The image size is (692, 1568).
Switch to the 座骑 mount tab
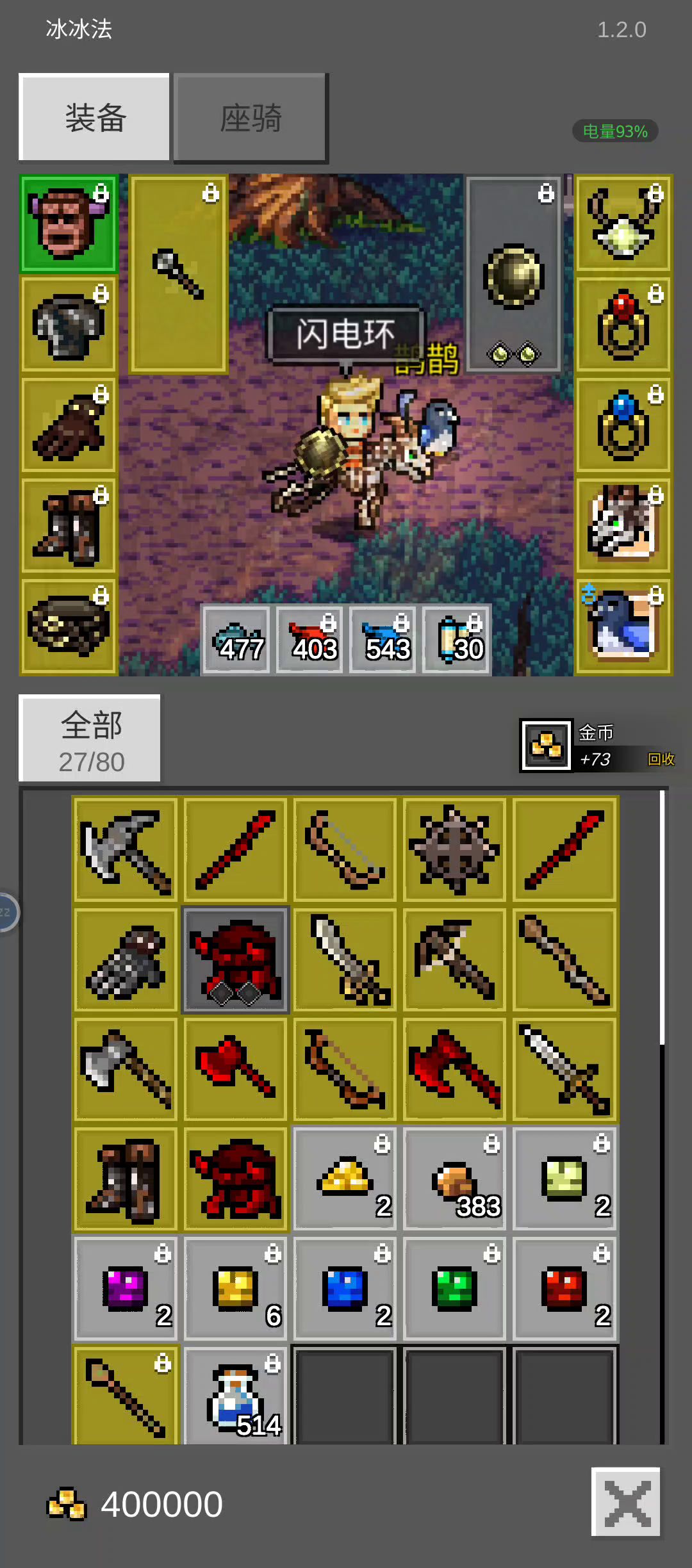coord(251,118)
